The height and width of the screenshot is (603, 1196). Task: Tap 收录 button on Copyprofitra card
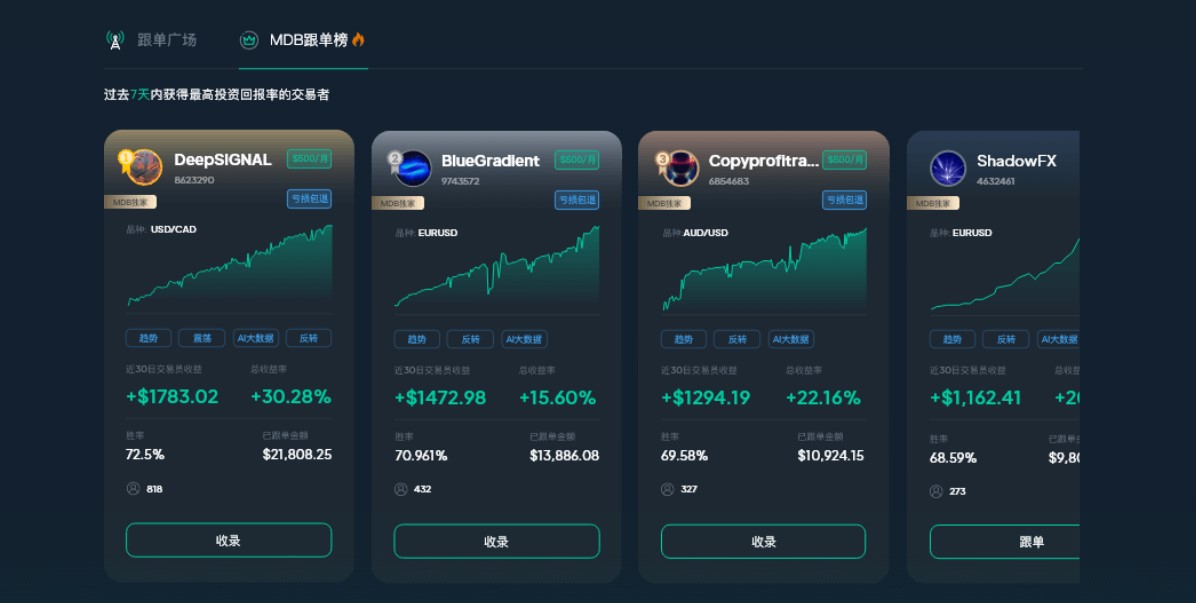tap(763, 541)
